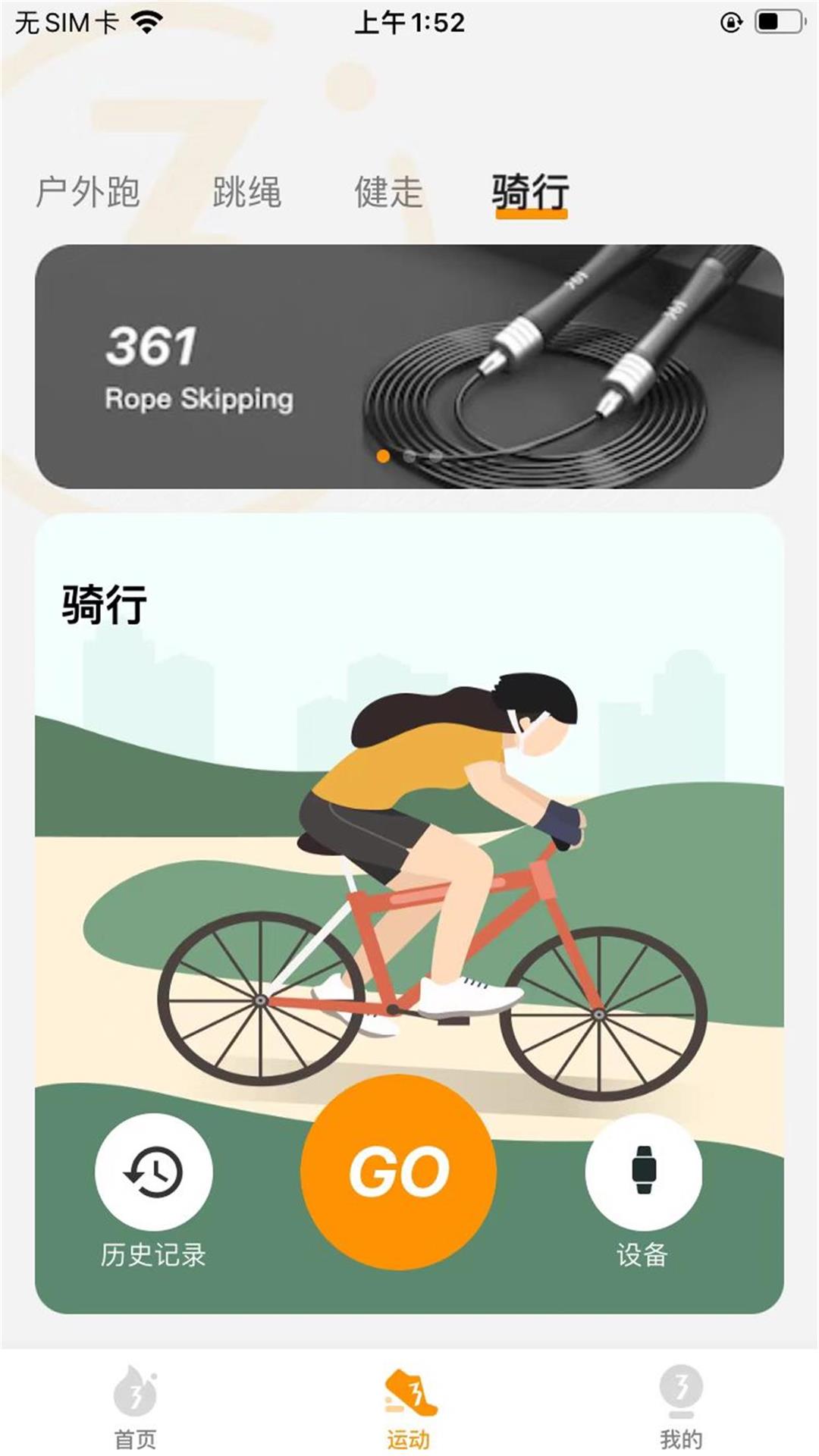Open the 健走 tab

point(388,192)
